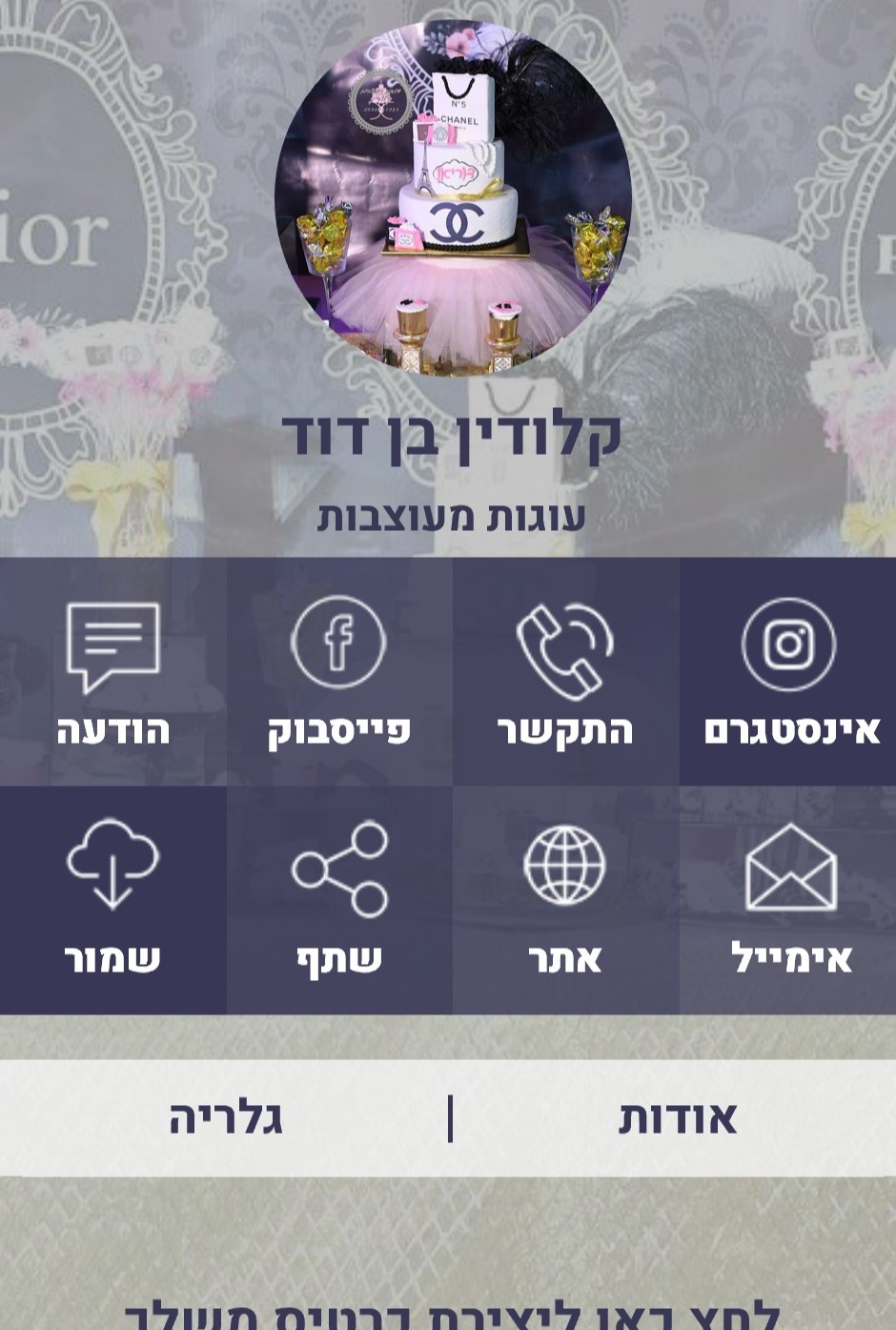
Task: Switch to the Gallery tab (גלריה)
Action: point(226,1117)
